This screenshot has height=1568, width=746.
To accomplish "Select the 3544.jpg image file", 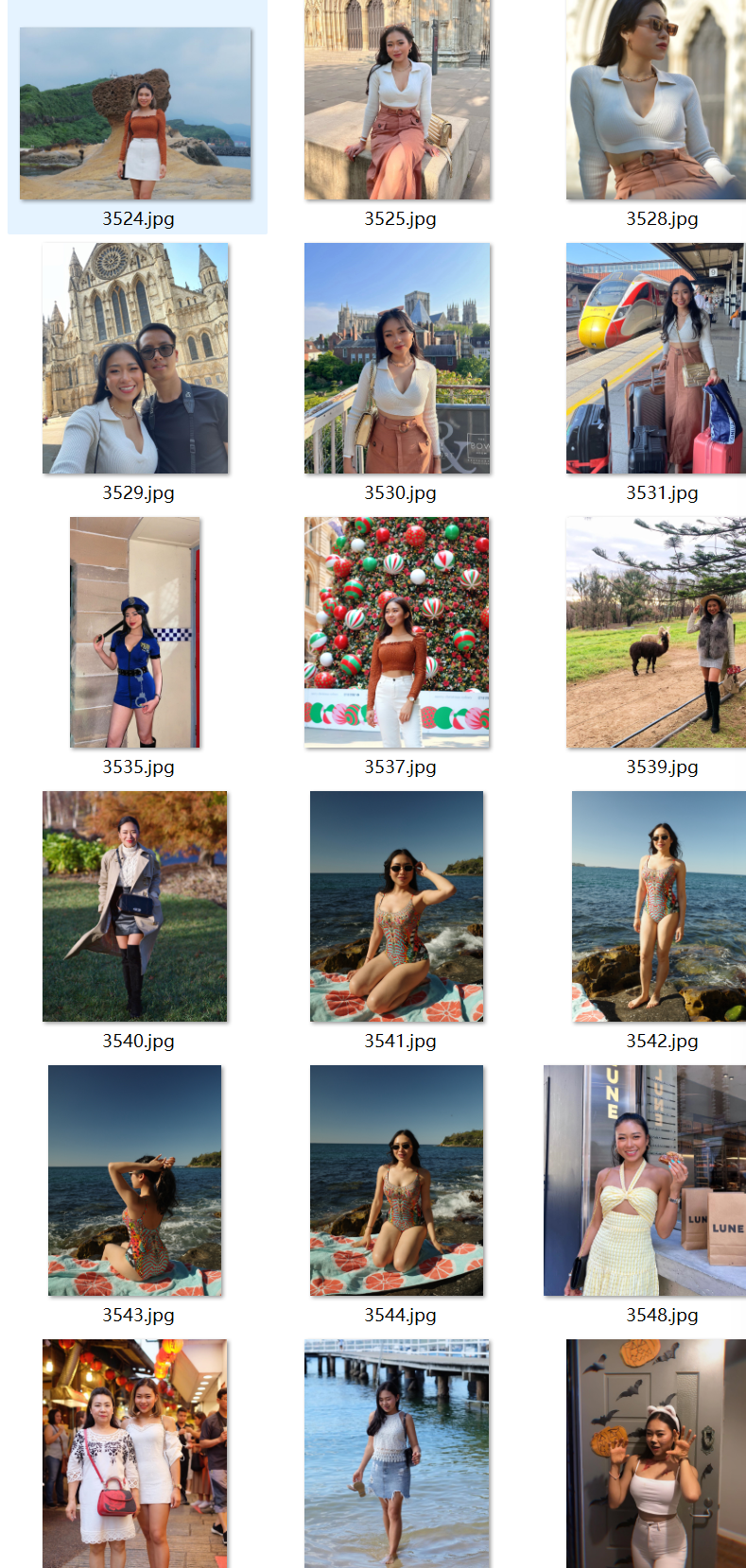I will (x=397, y=1180).
